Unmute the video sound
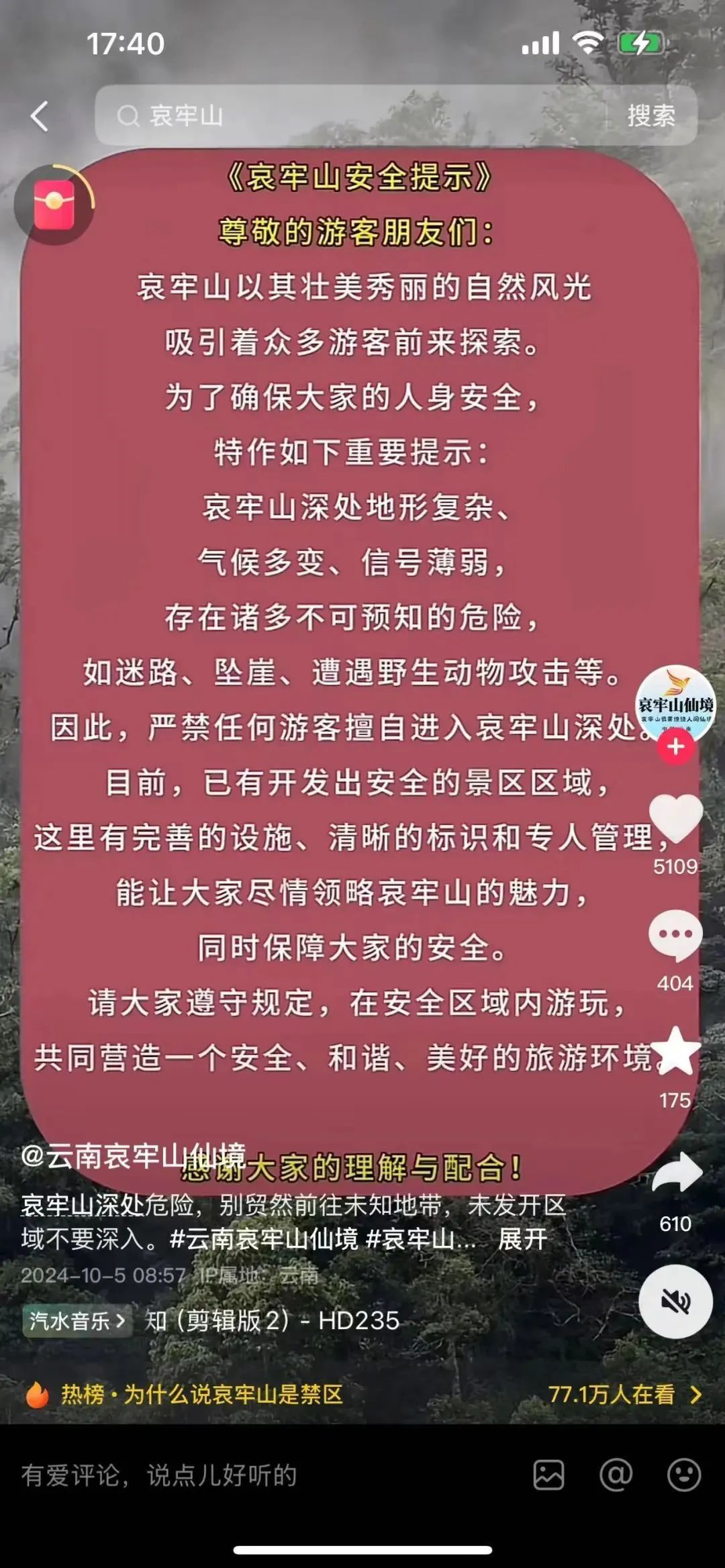Viewport: 725px width, 1568px height. click(675, 1301)
